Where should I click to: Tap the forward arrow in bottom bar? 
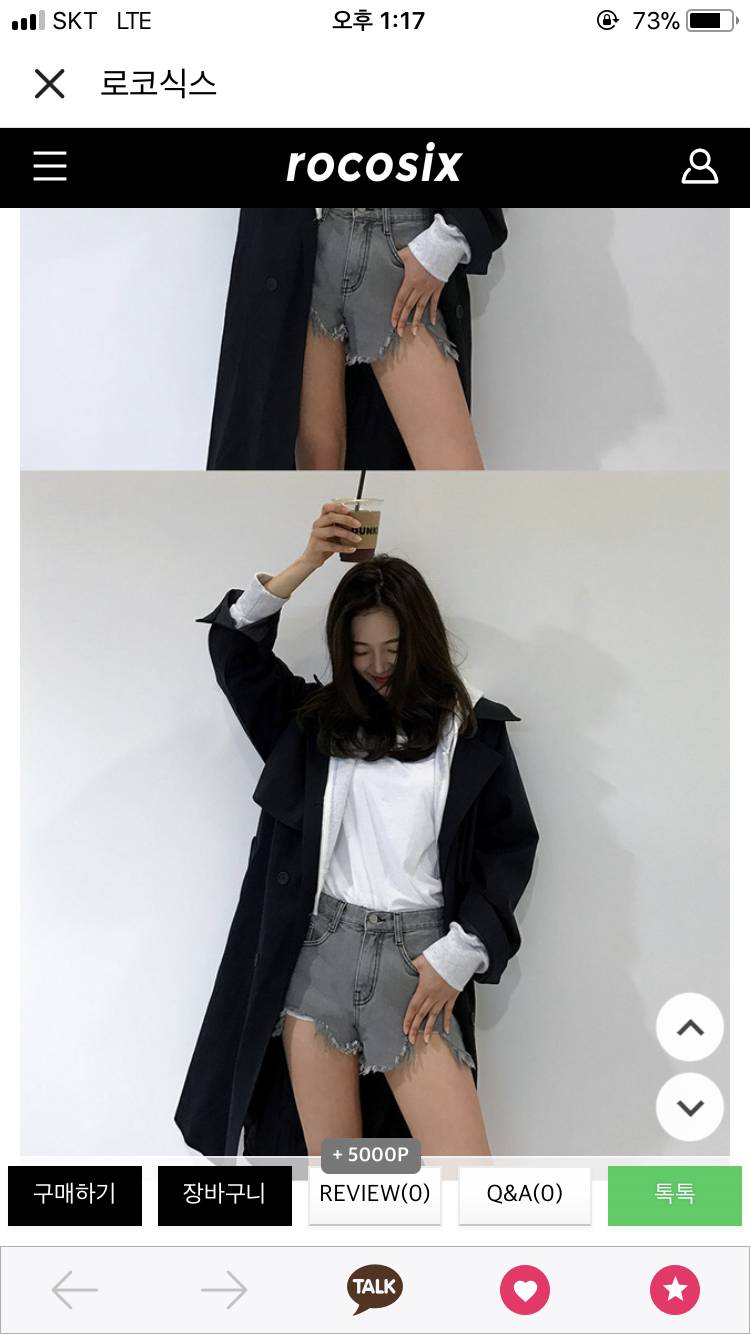pos(225,1290)
